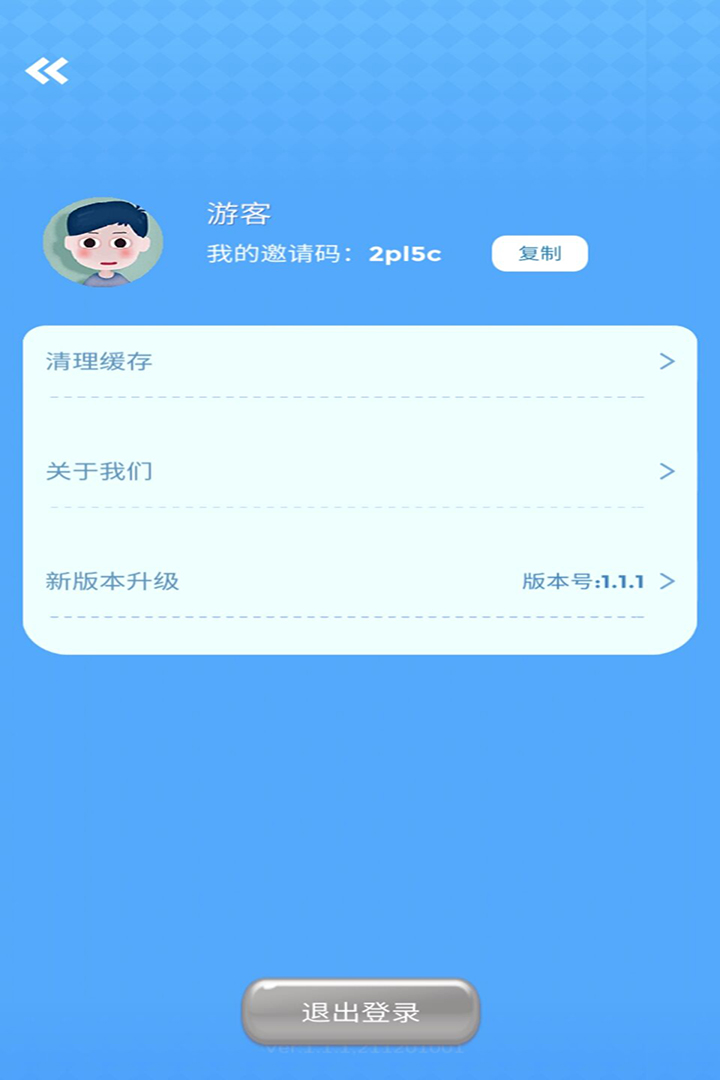720x1080 pixels.
Task: Open 关于我们 page
Action: click(360, 471)
